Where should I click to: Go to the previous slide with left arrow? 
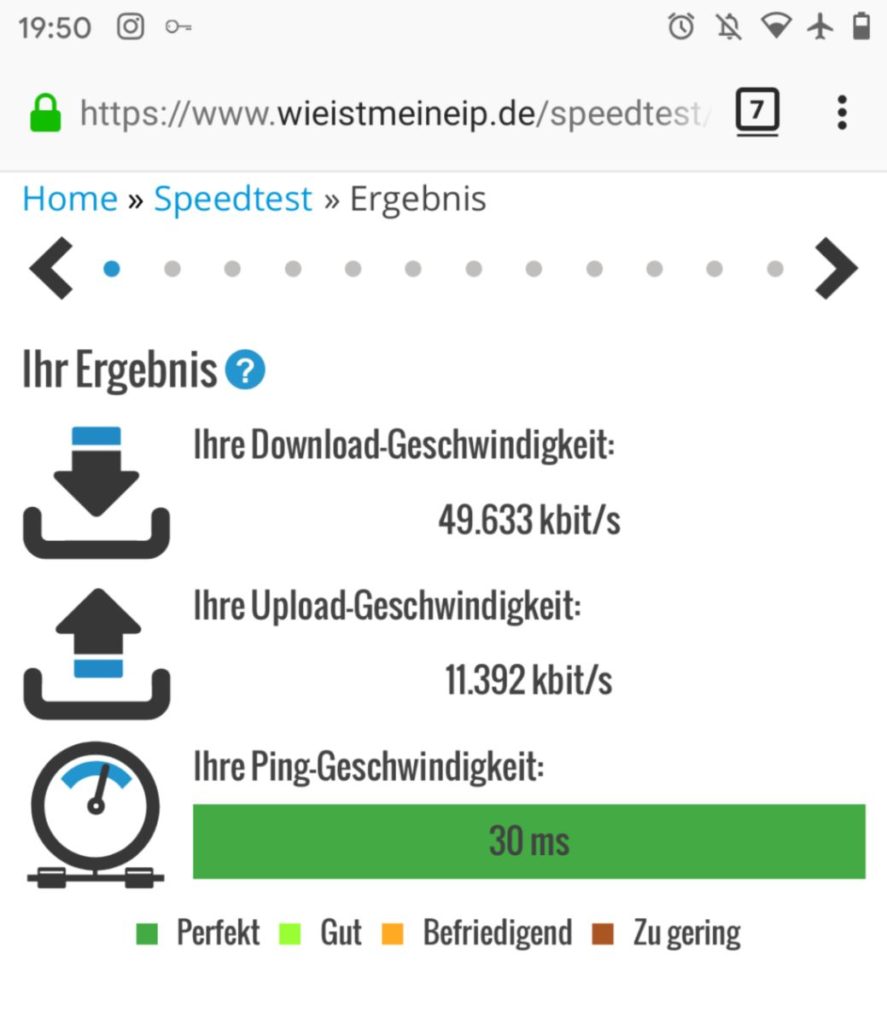click(51, 268)
